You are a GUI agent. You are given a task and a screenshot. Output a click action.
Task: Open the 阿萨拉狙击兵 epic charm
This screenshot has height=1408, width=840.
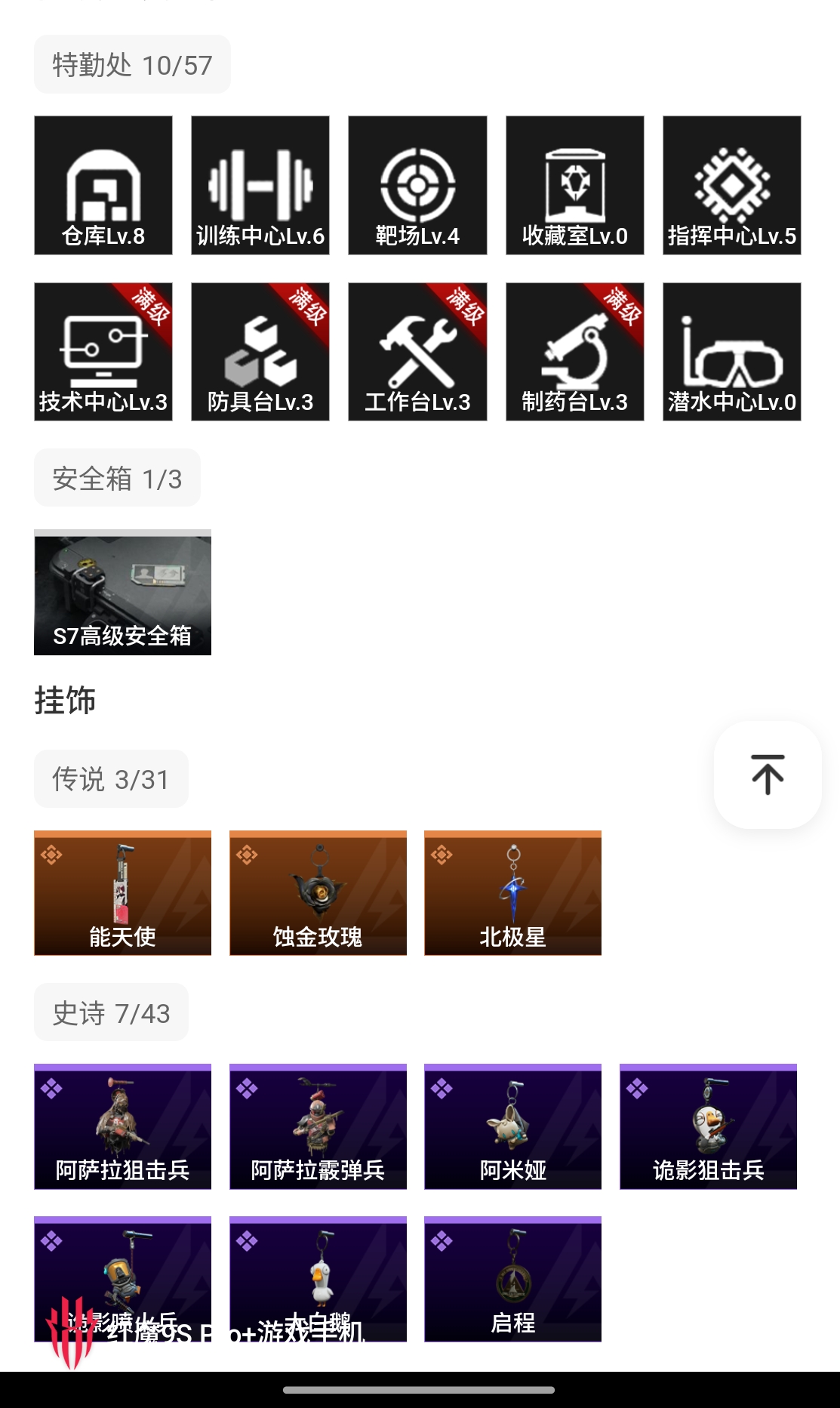[122, 1126]
